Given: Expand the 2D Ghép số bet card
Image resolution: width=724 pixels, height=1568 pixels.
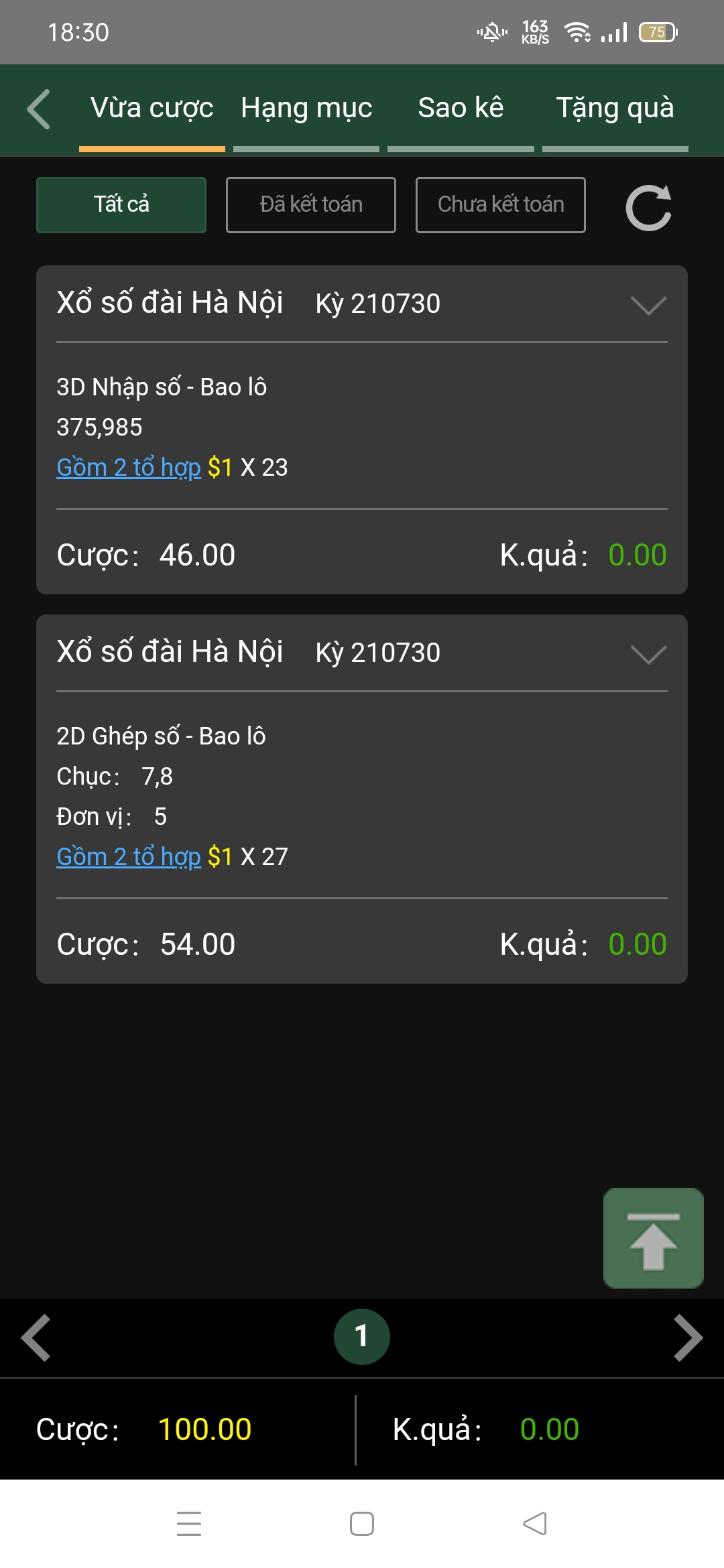Looking at the screenshot, I should coord(648,654).
